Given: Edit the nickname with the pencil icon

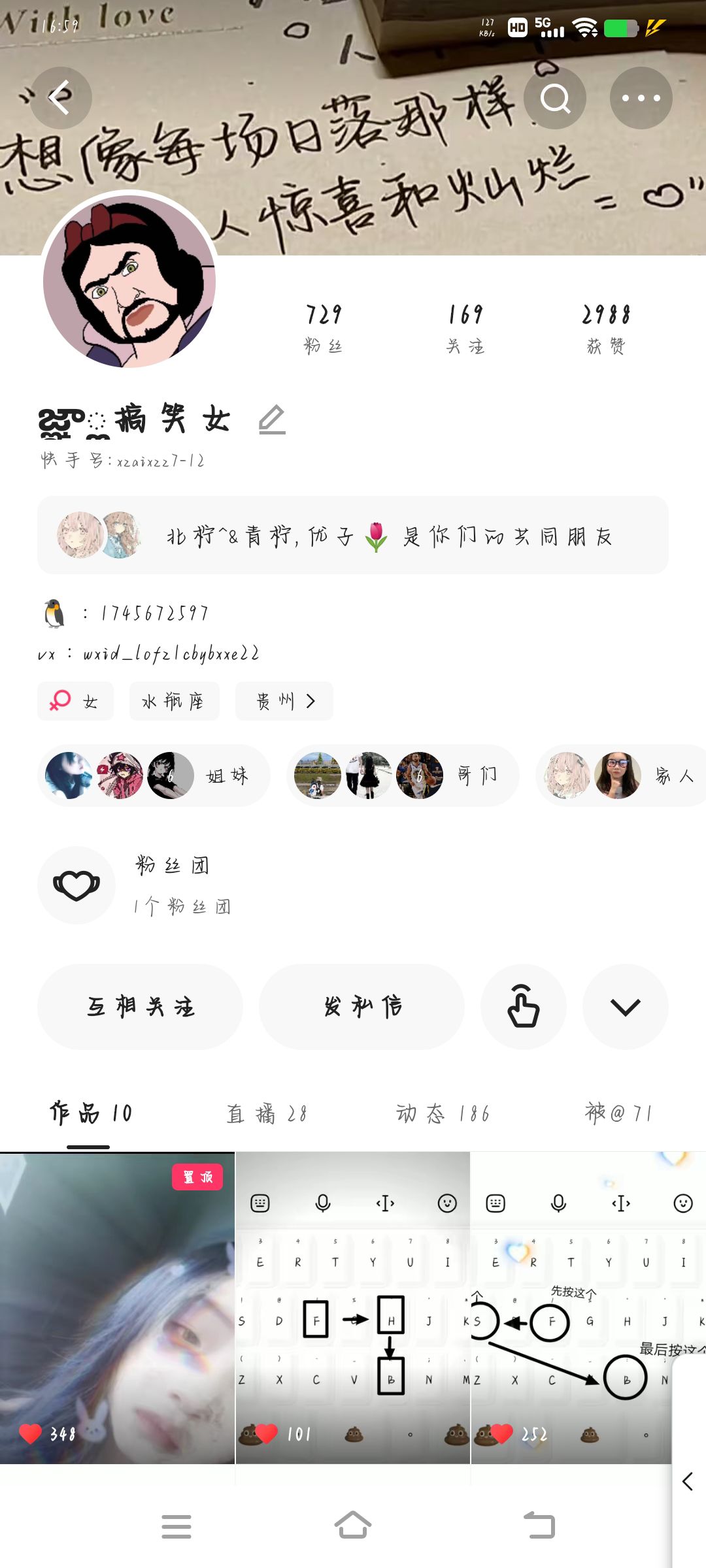Looking at the screenshot, I should point(272,419).
